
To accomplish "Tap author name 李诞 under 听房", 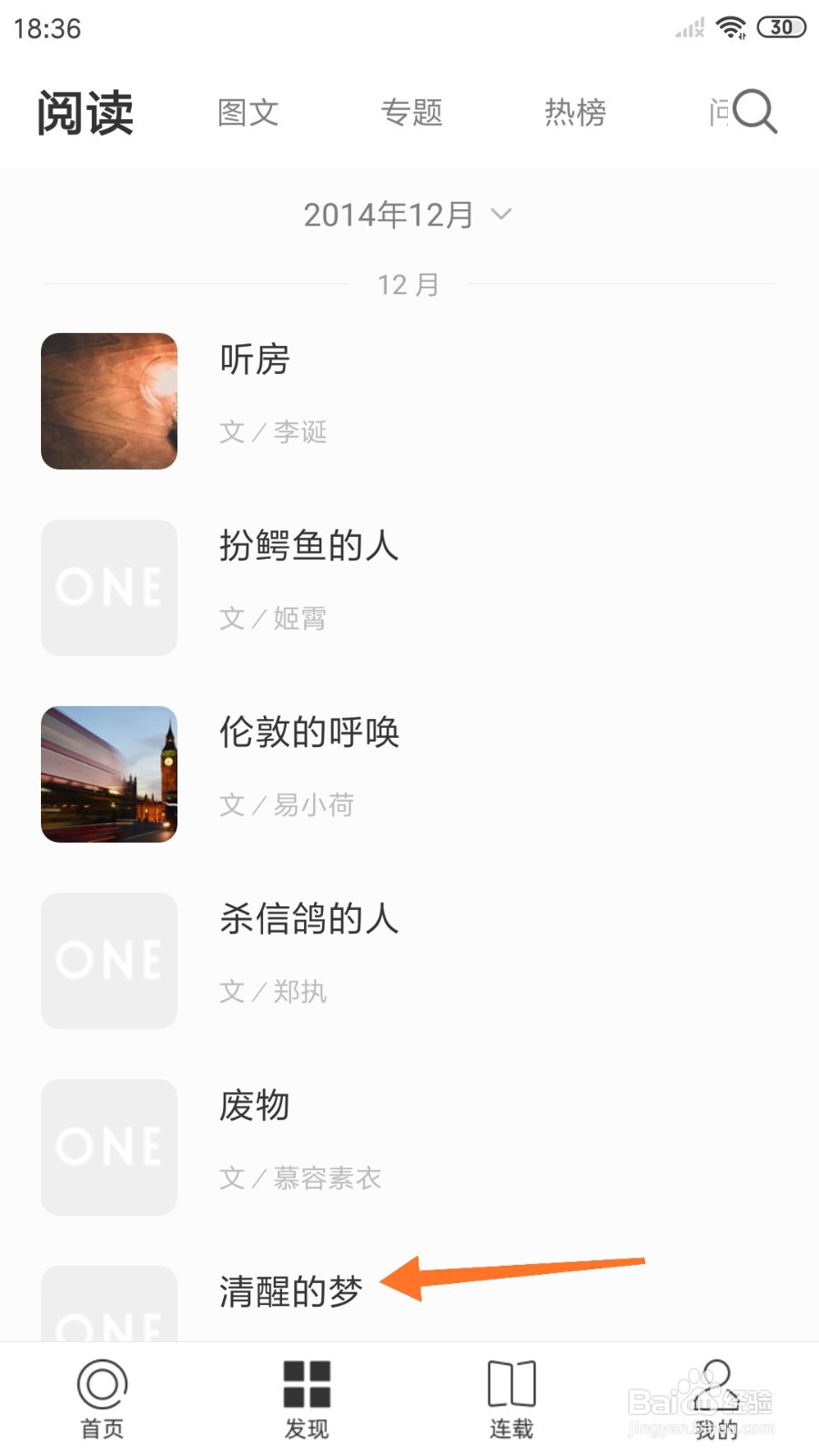I will pos(300,432).
